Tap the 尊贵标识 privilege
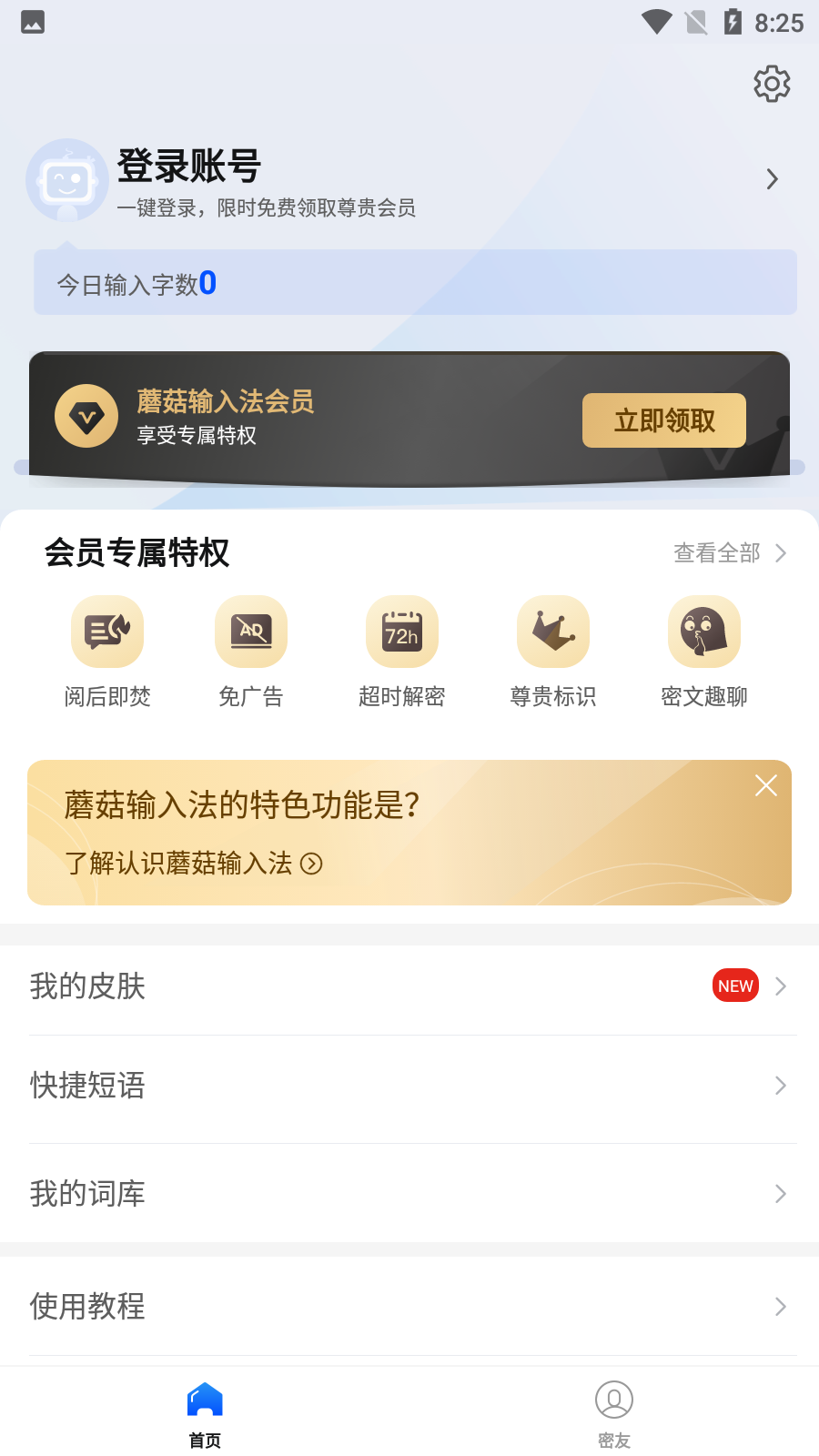Image resolution: width=819 pixels, height=1456 pixels. 553,651
